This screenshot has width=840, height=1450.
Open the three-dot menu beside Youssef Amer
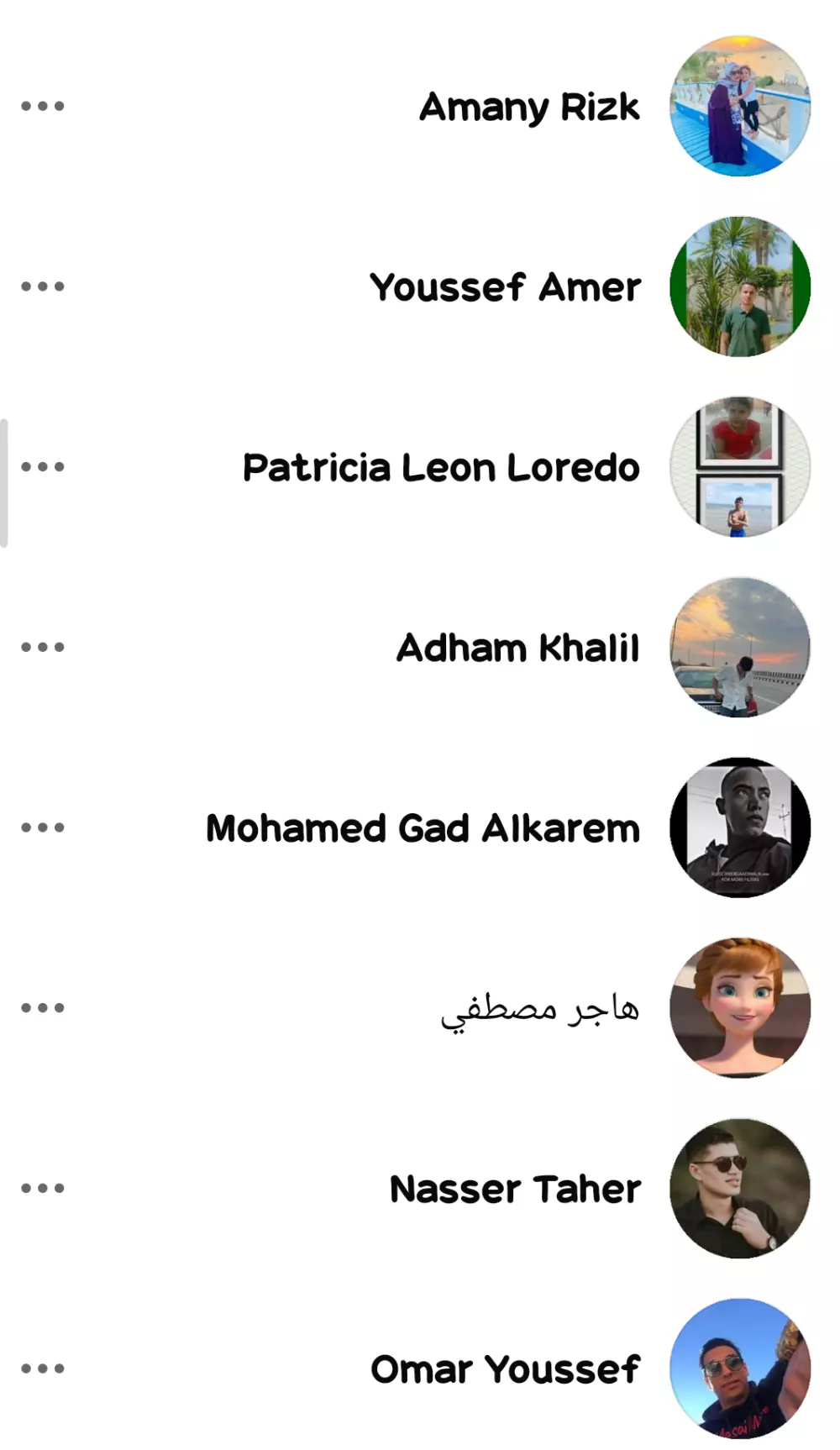point(43,286)
